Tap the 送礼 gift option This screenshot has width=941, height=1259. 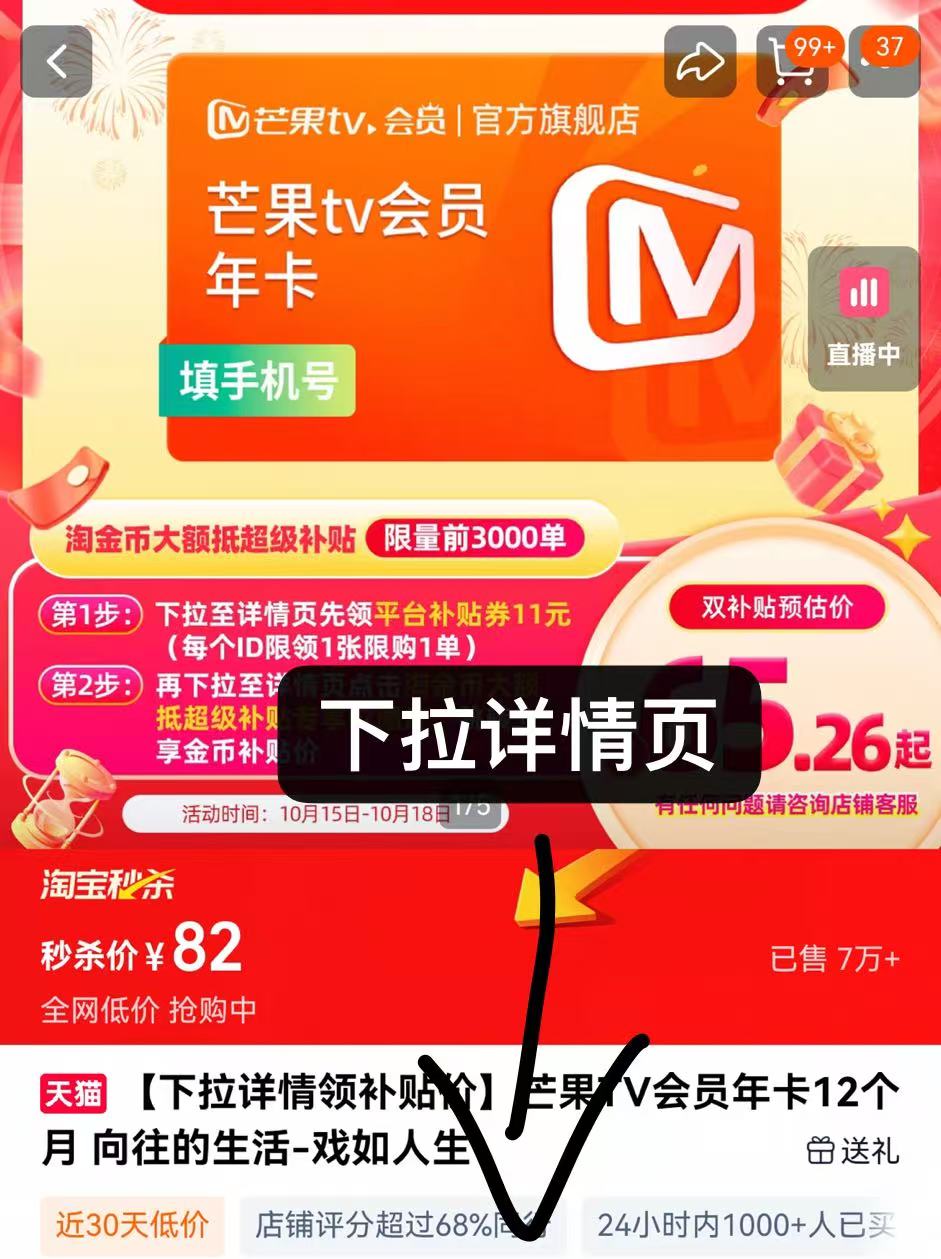[853, 1150]
